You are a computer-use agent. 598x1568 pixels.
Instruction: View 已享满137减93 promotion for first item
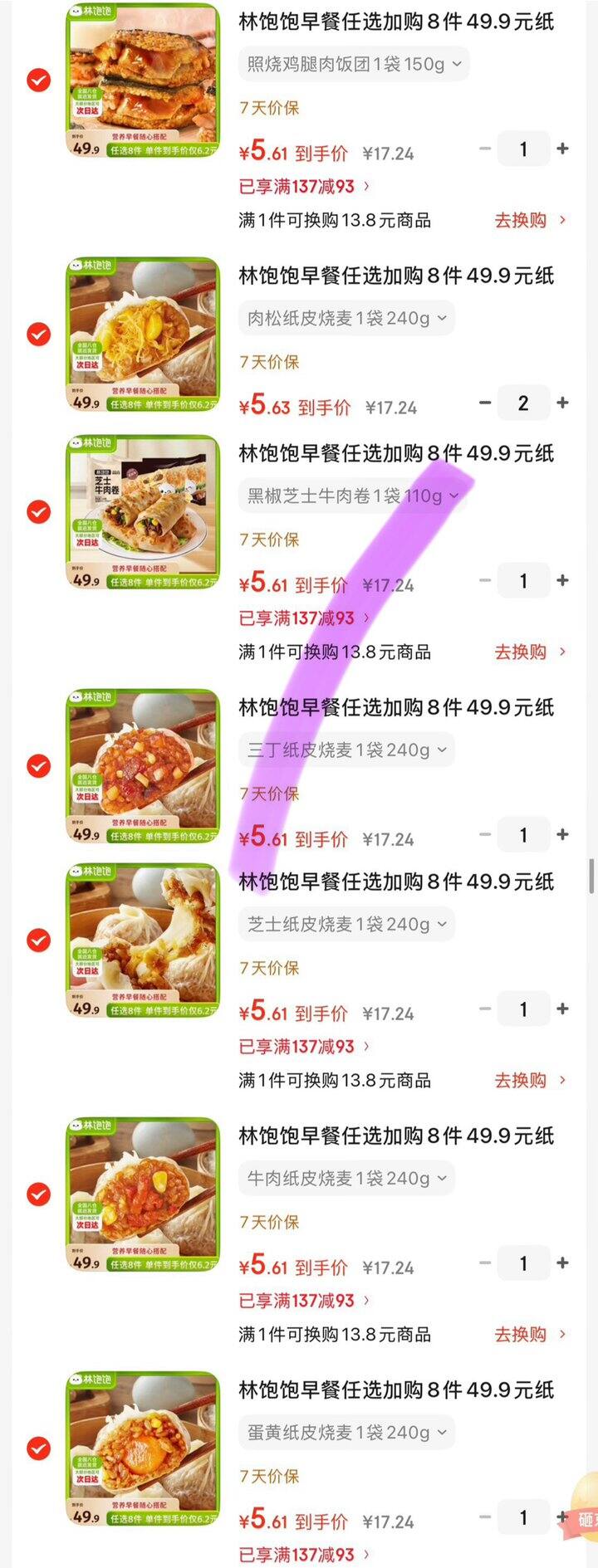pos(299,186)
